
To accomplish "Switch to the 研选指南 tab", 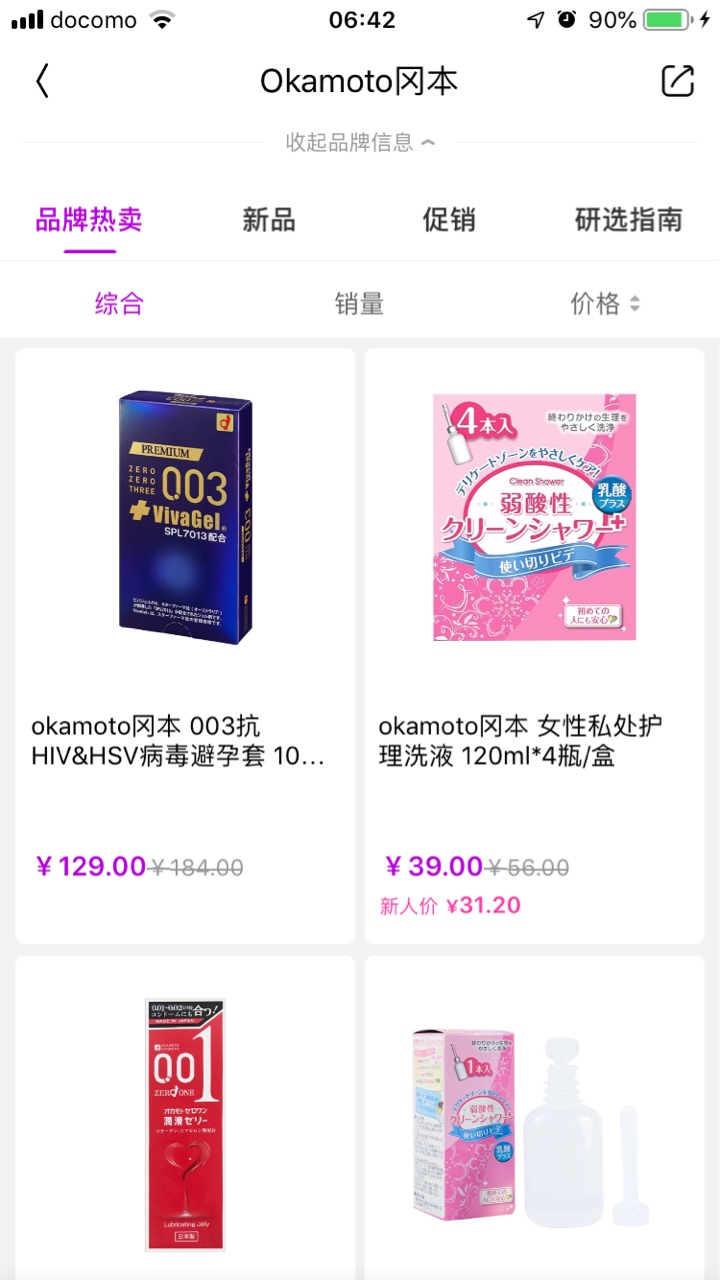I will (628, 220).
